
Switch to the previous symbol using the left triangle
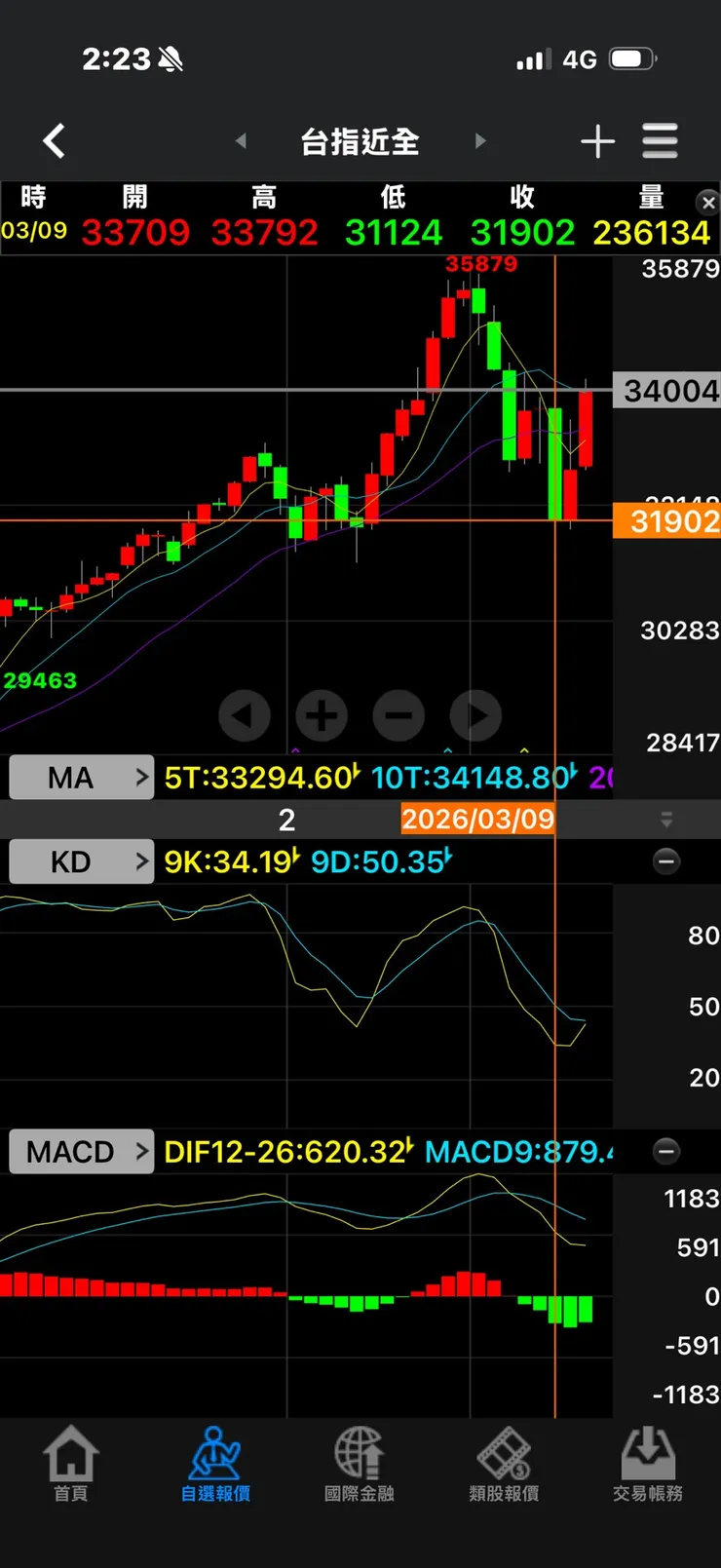(241, 141)
